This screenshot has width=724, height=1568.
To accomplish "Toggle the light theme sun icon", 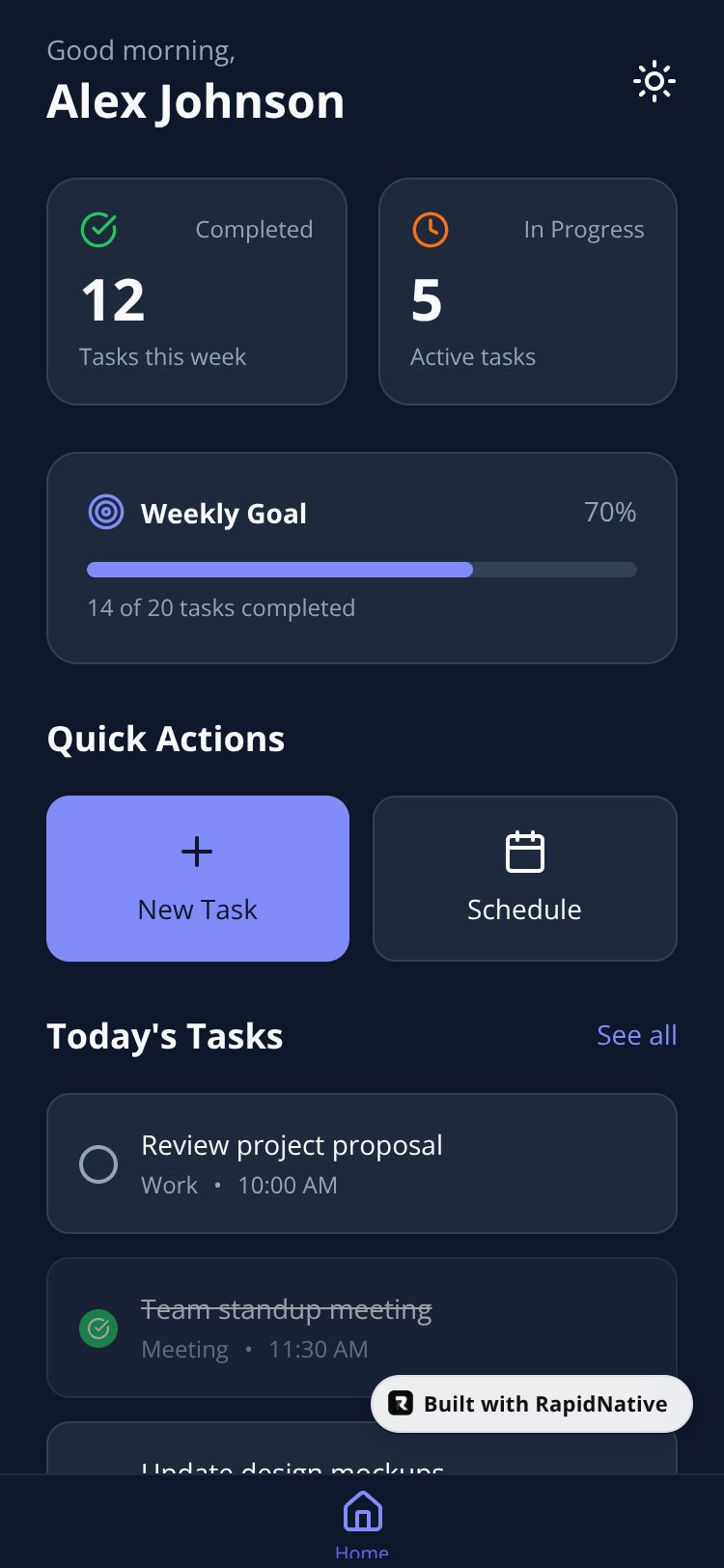I will click(x=654, y=82).
